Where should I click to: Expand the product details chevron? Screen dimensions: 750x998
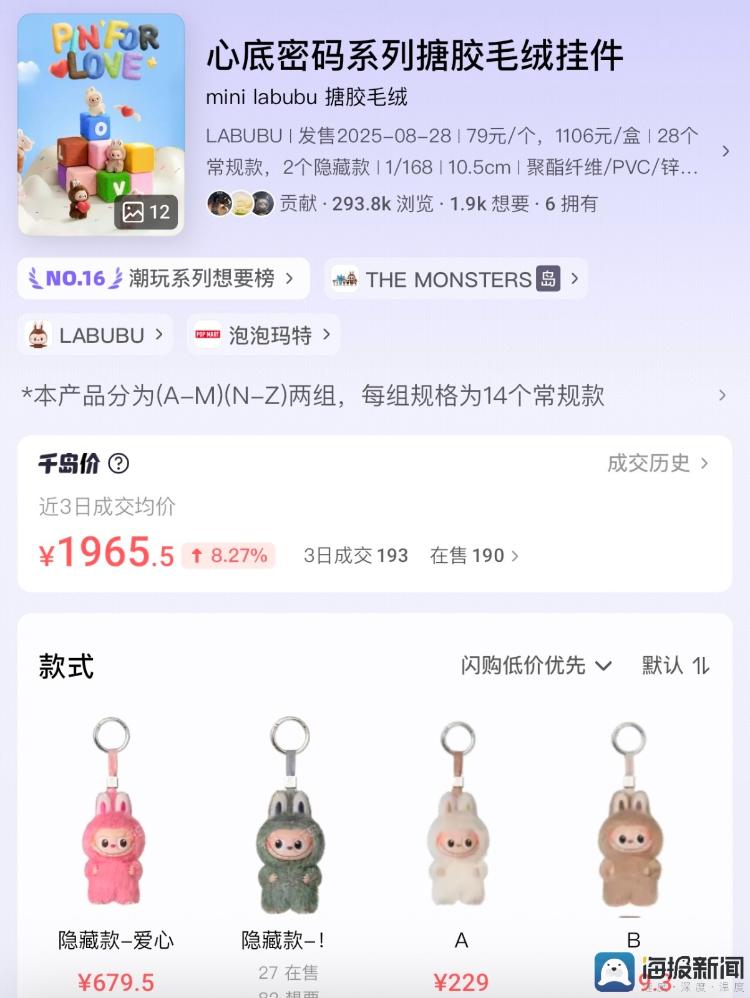coord(725,151)
